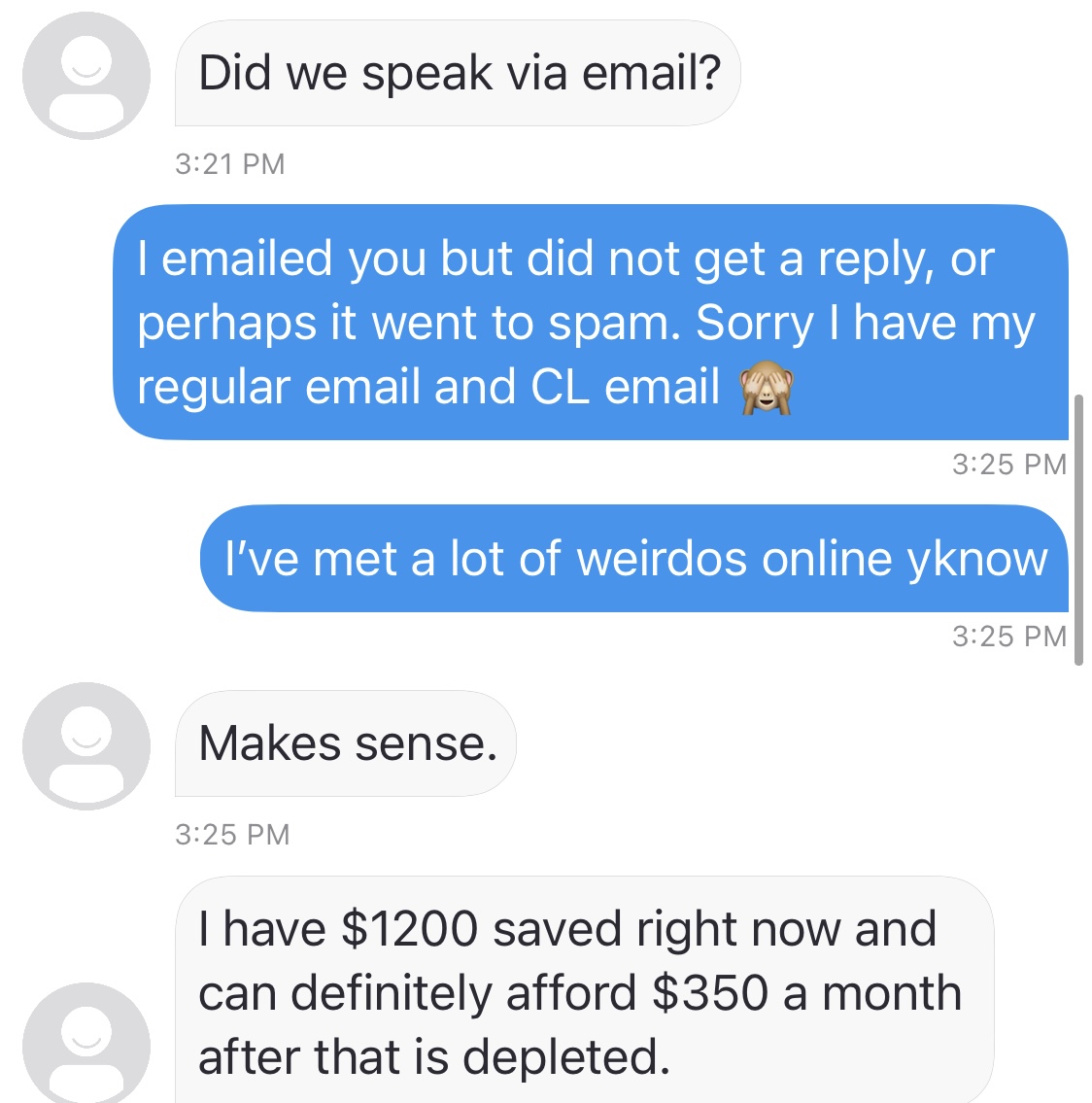
Task: Tap the avatar beside the '$1200 saved' message
Action: (x=86, y=1044)
